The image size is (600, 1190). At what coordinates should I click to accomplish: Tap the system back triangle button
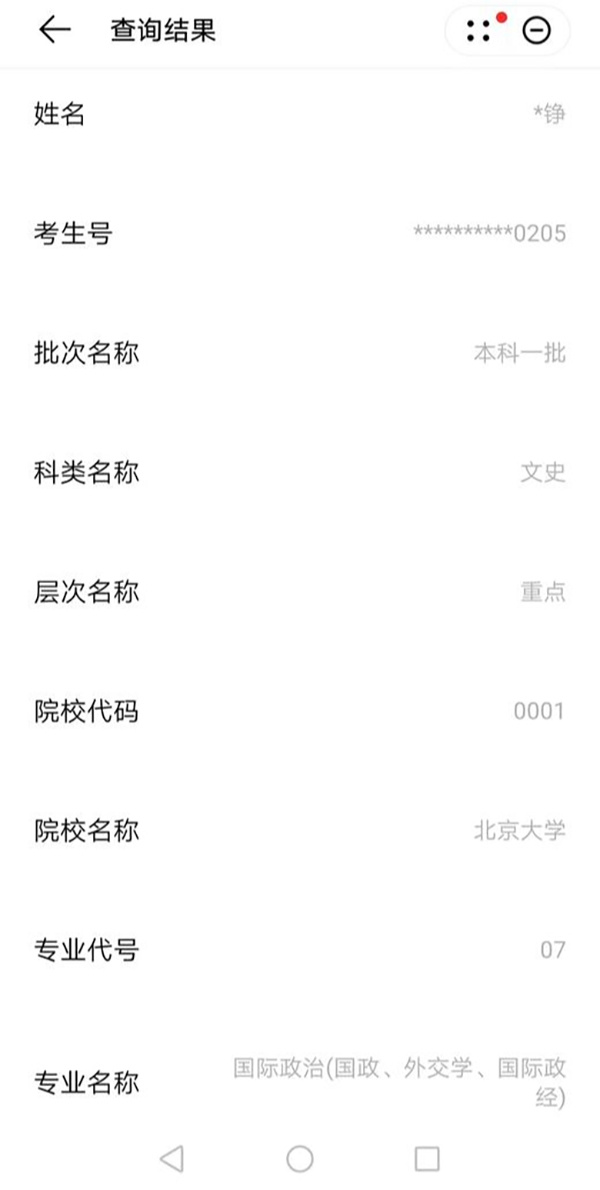coord(172,1158)
